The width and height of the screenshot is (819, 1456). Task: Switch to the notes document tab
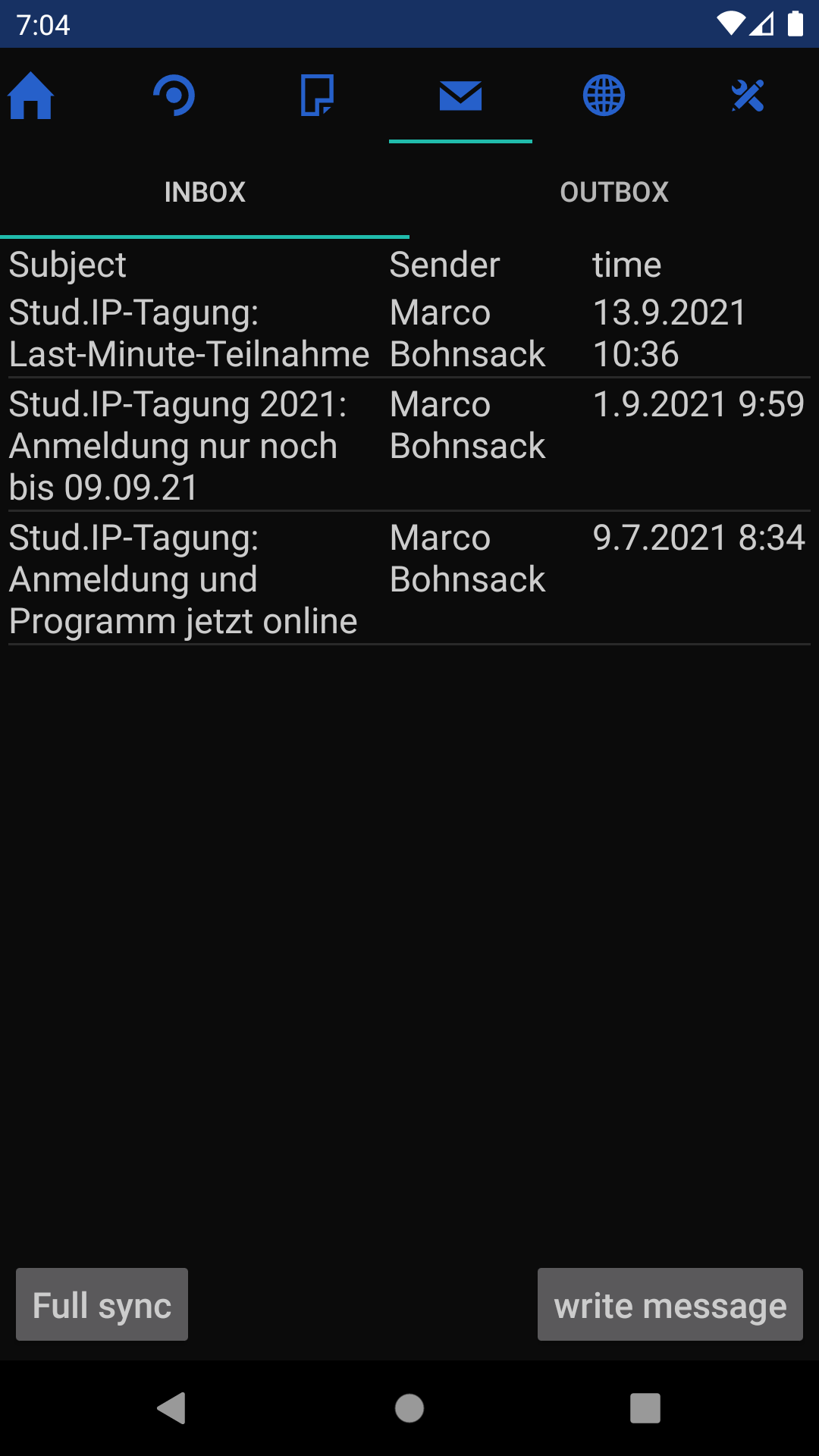tap(317, 96)
